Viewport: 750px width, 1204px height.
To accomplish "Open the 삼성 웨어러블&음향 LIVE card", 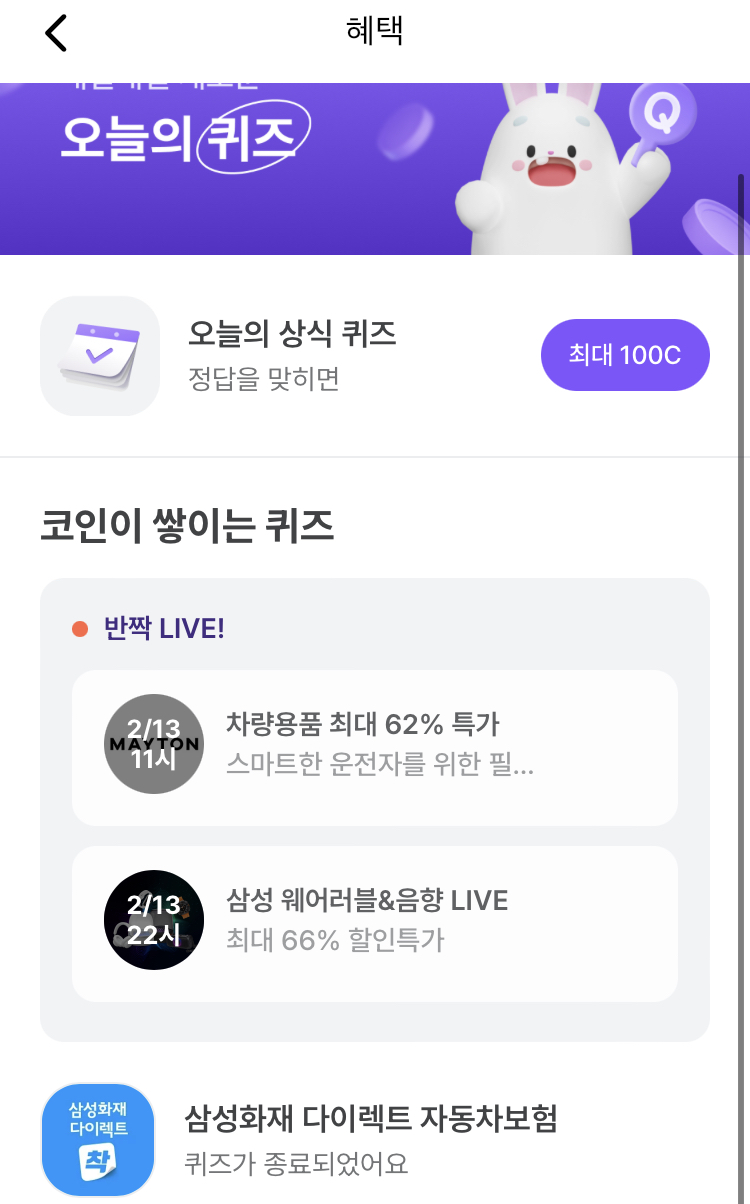I will [x=375, y=923].
